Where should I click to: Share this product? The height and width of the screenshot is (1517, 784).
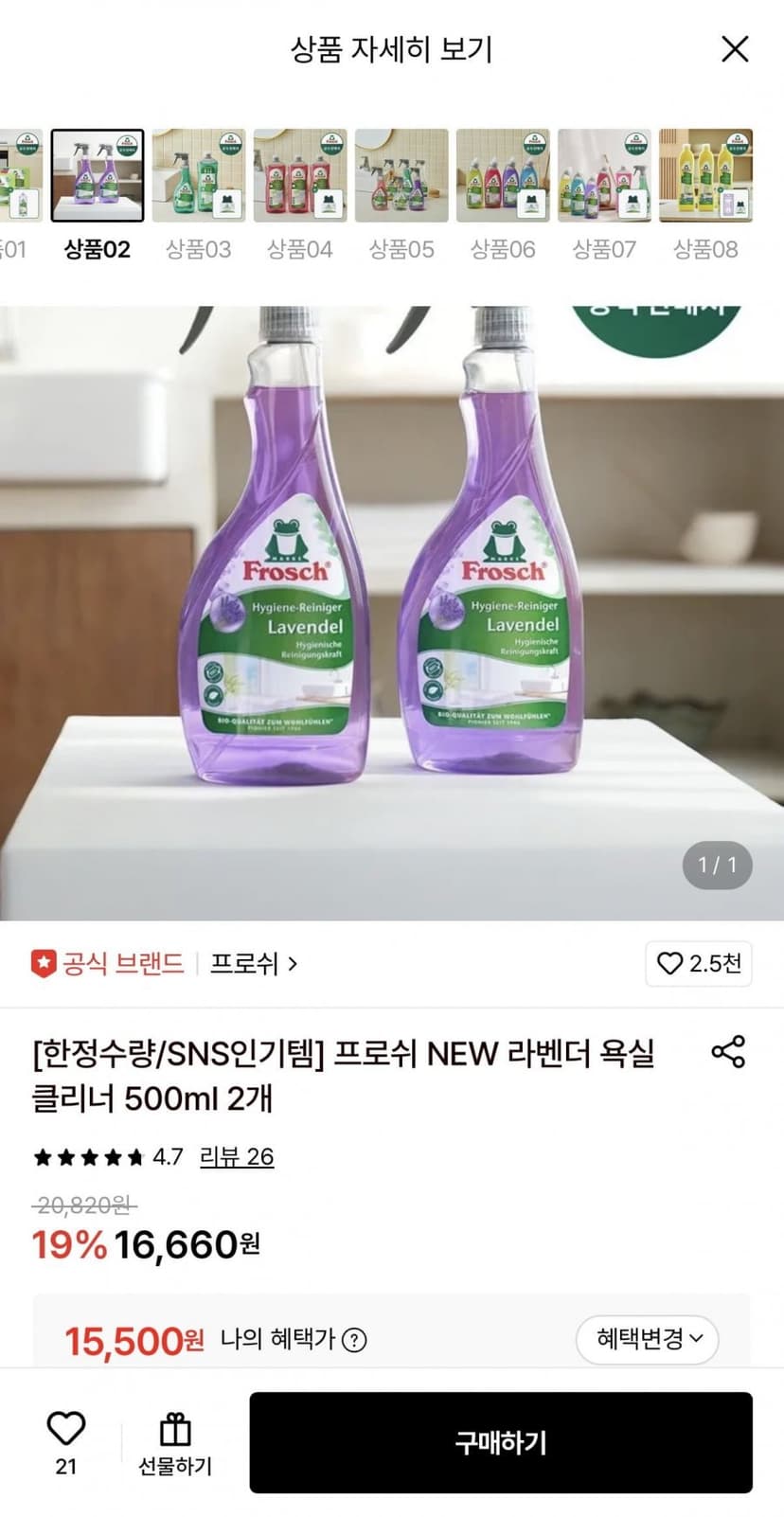(727, 1052)
